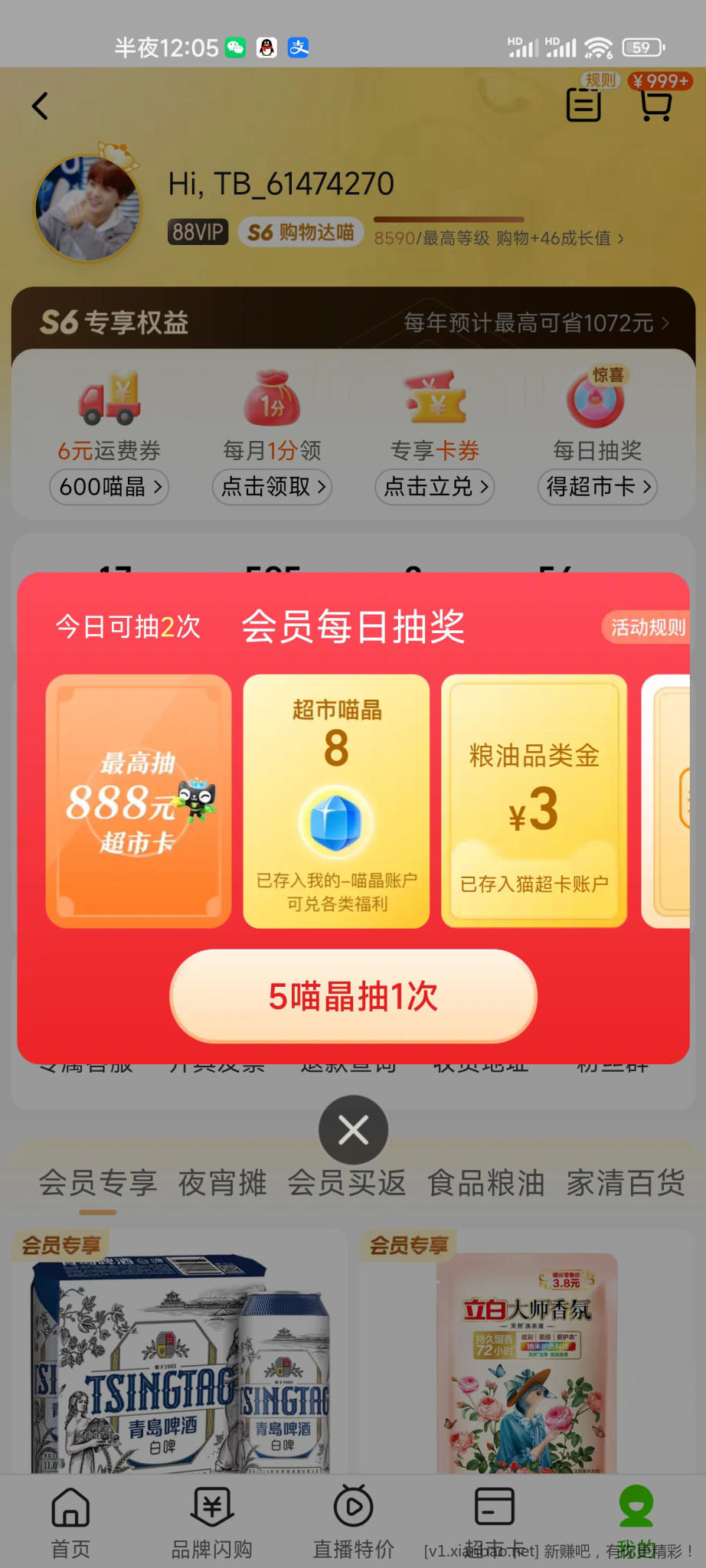Image resolution: width=706 pixels, height=1568 pixels.
Task: Switch to the 家清百货 tab
Action: coord(625,1183)
